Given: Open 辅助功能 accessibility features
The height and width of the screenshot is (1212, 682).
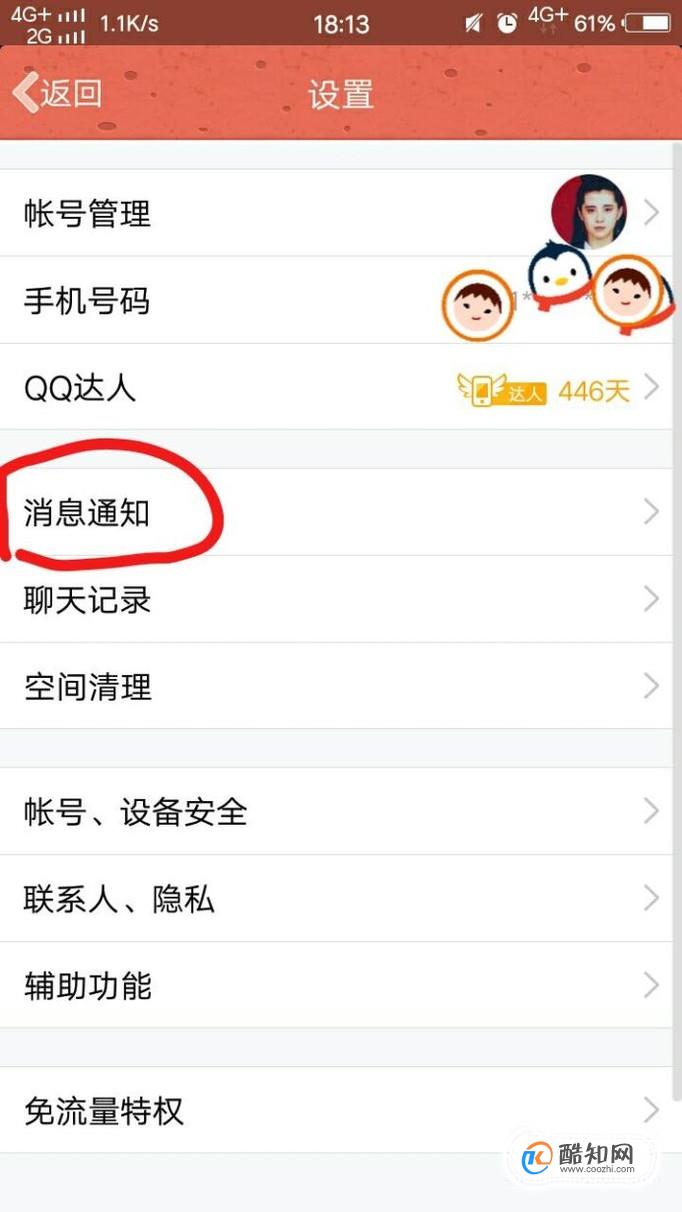Looking at the screenshot, I should pos(341,985).
